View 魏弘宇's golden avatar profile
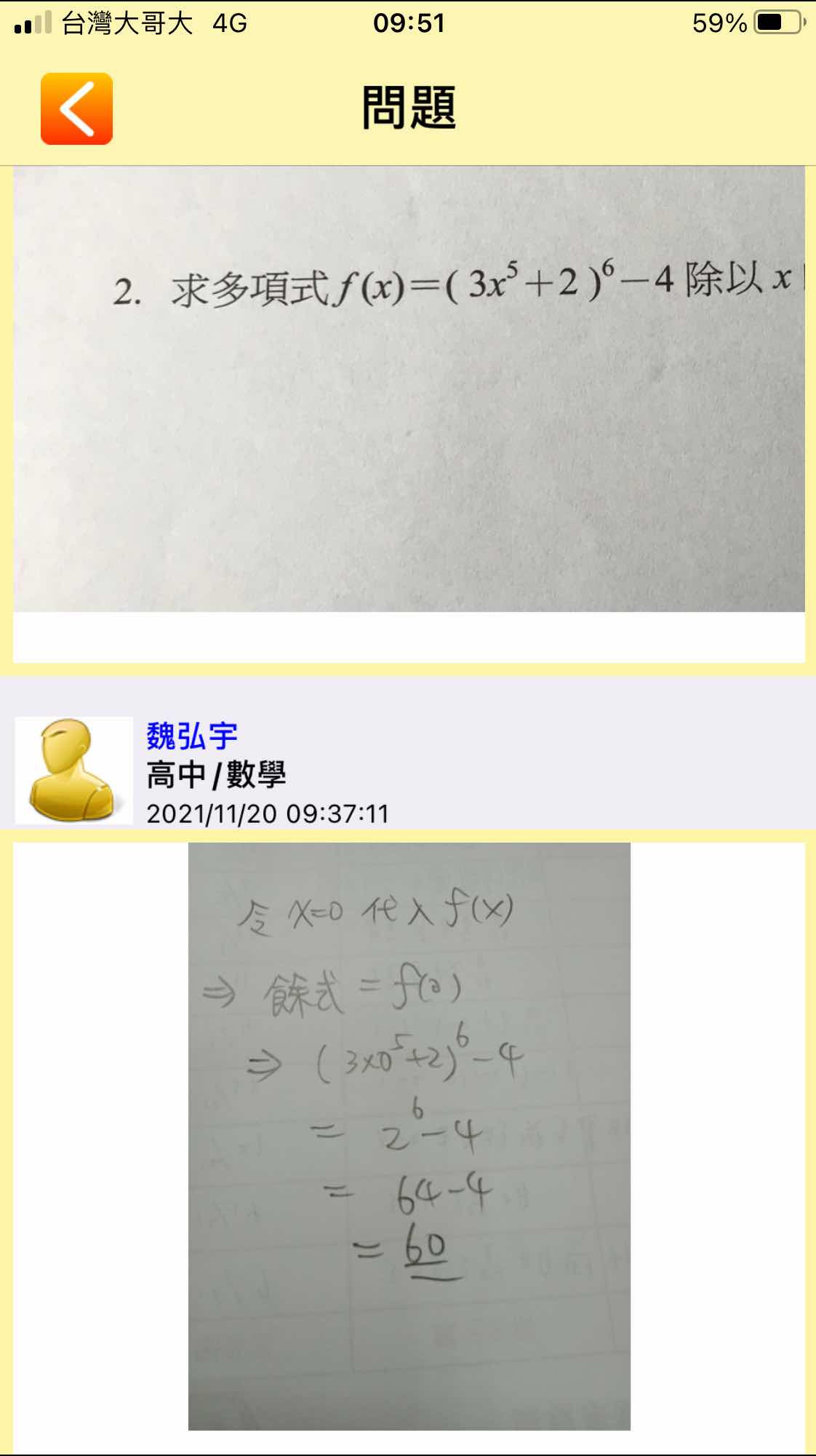Screen dimensions: 816x1456 pyautogui.click(x=73, y=770)
